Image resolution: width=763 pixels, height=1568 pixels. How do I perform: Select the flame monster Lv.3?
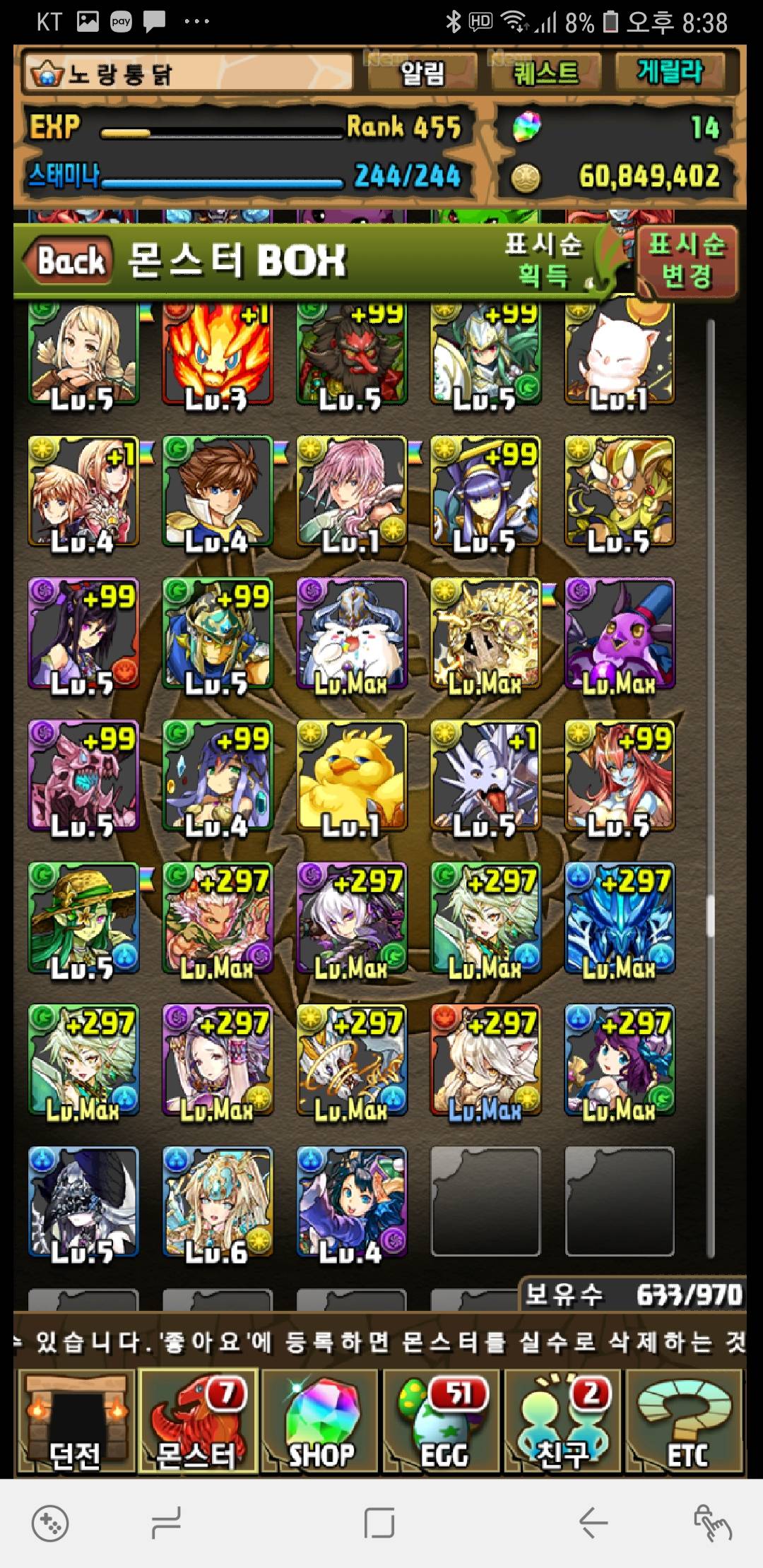217,350
